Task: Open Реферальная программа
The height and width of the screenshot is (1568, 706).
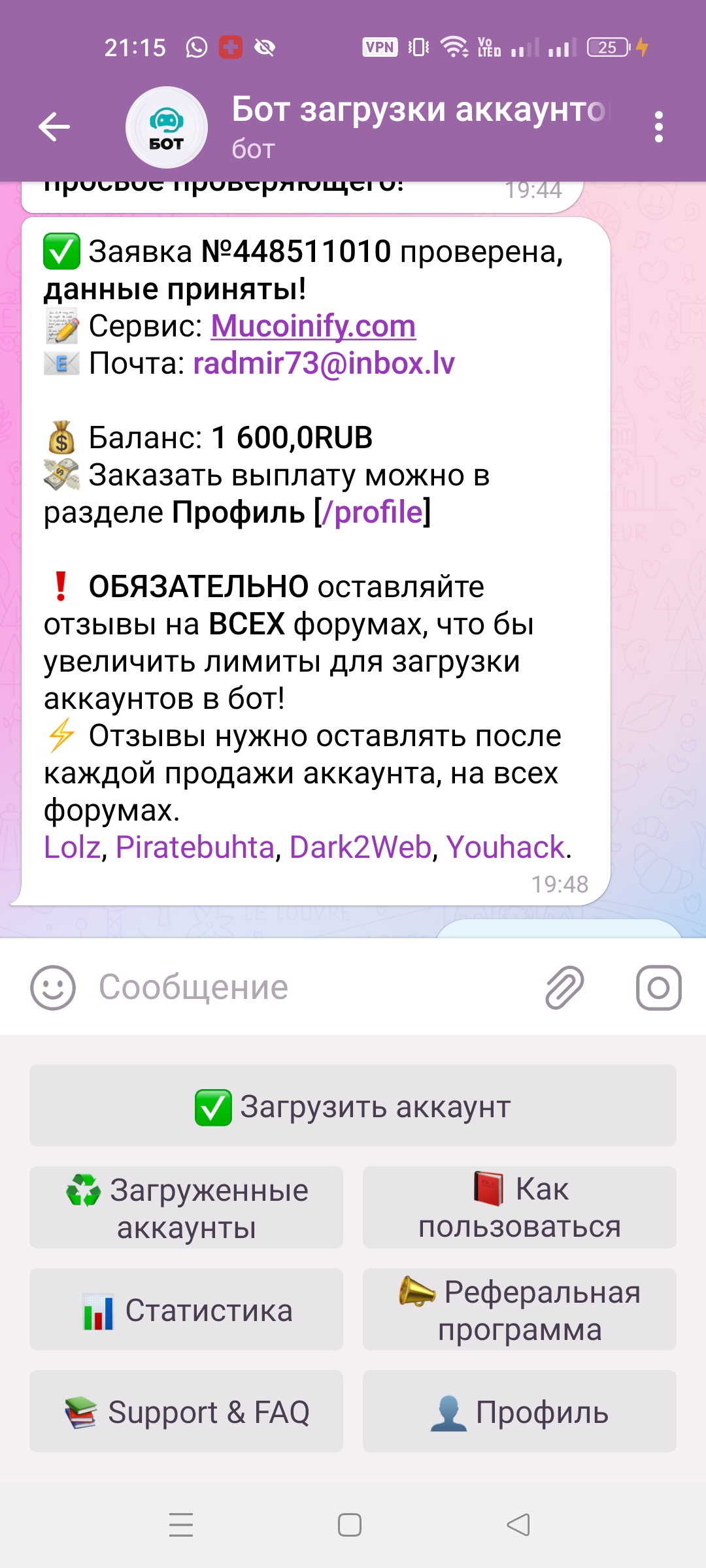Action: click(x=520, y=1310)
